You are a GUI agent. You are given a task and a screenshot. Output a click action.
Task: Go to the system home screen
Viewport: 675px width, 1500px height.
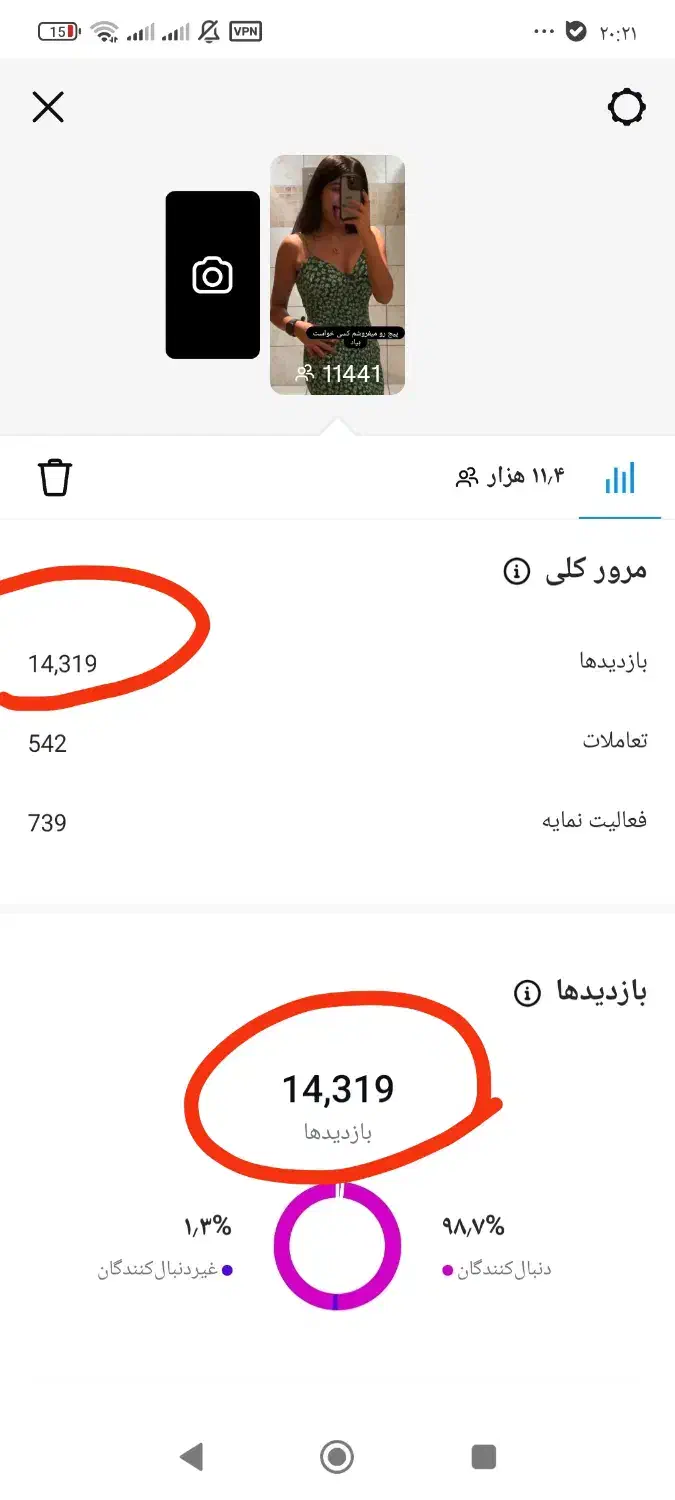pyautogui.click(x=337, y=1456)
